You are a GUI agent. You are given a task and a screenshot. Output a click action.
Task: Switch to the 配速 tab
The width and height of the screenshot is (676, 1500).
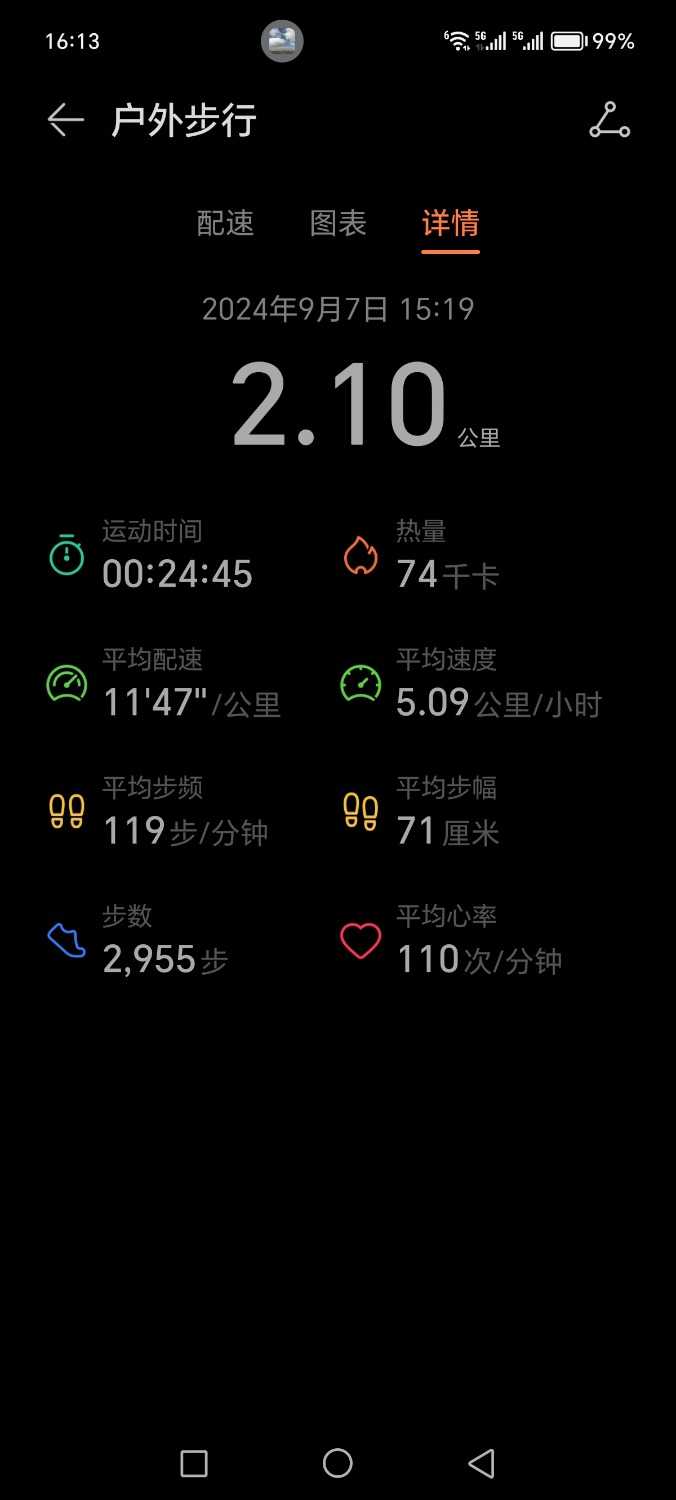[226, 223]
